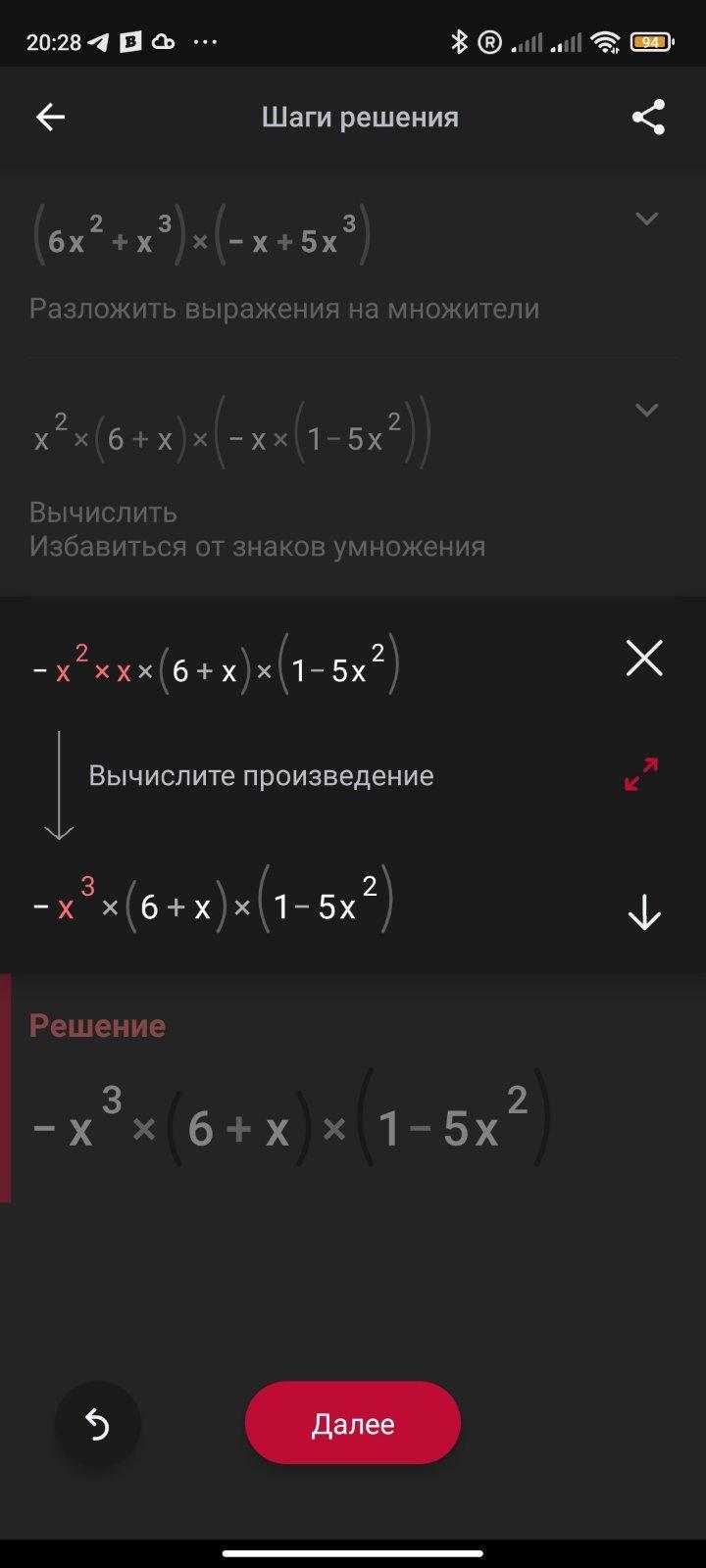Share the solution steps
The image size is (706, 1568).
[648, 118]
